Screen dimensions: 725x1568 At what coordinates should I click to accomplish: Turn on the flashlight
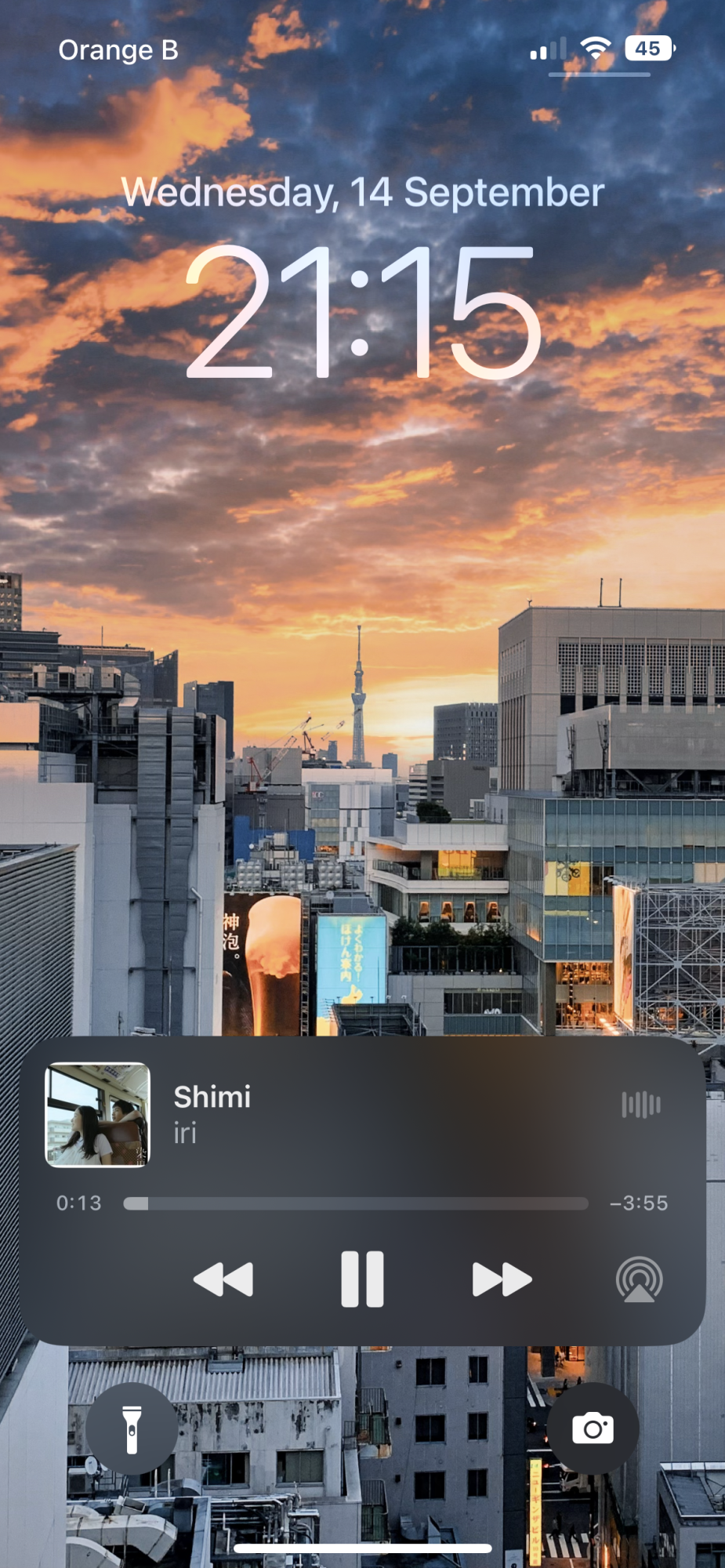coord(132,1428)
